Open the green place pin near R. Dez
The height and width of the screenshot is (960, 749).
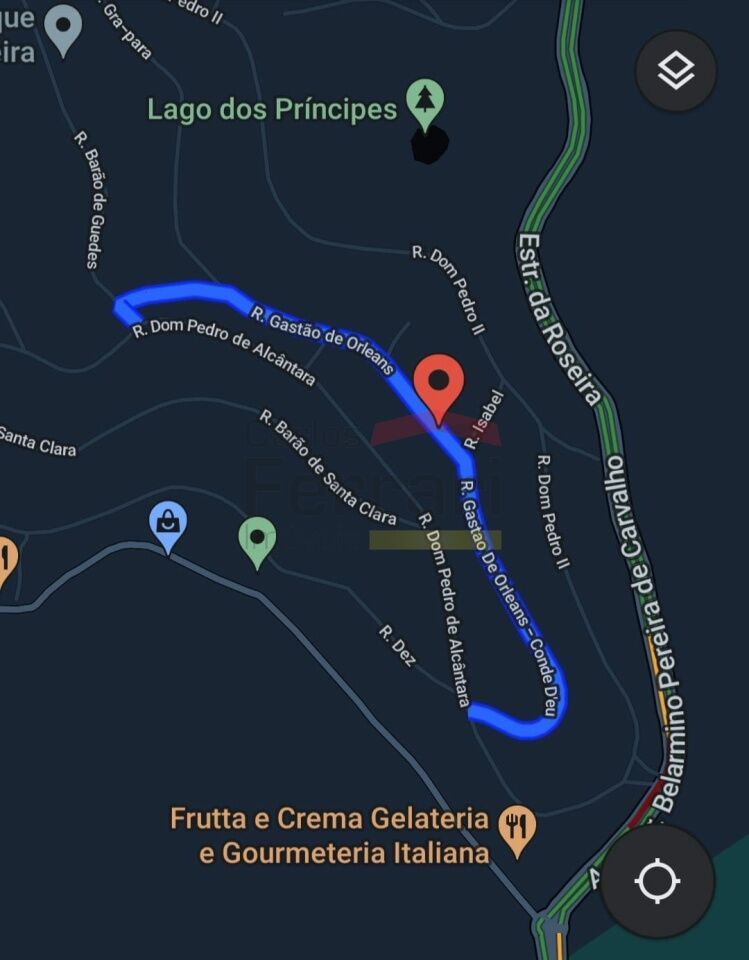[x=258, y=540]
